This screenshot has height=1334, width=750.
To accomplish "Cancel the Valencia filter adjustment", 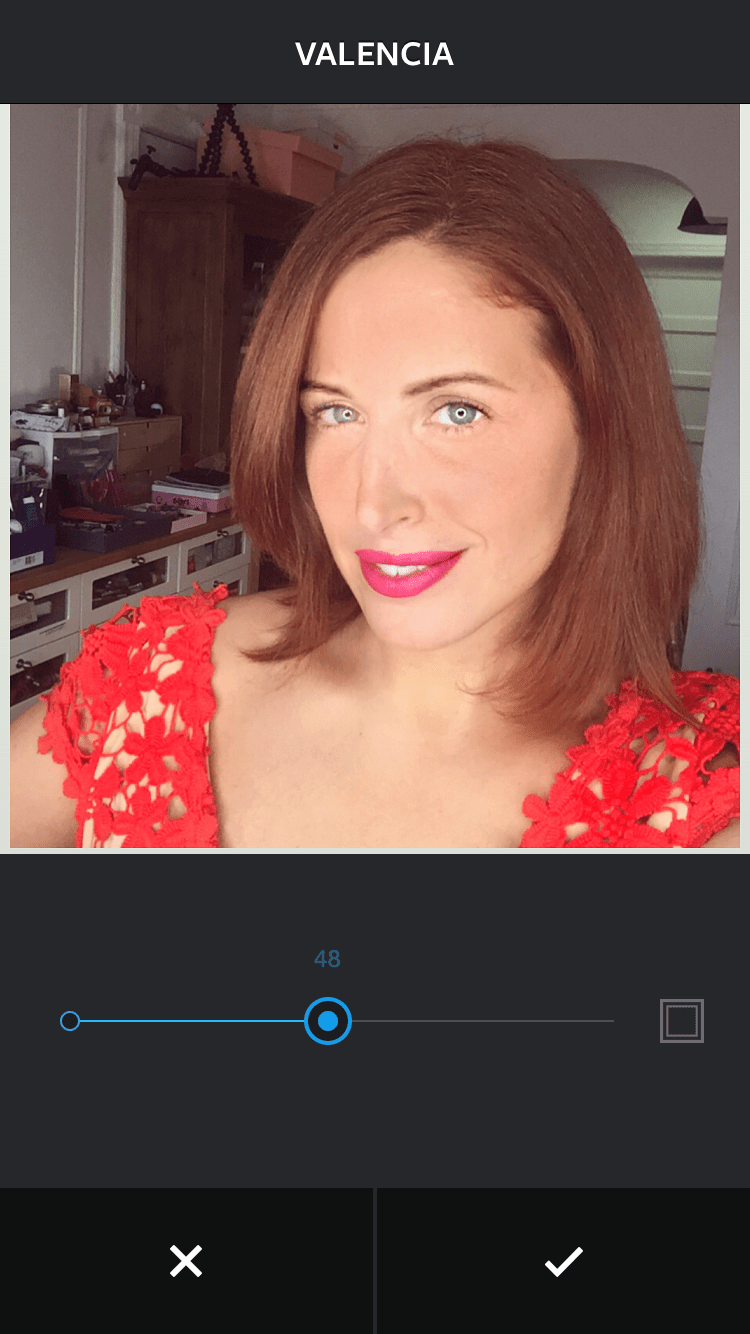I will (x=186, y=1261).
